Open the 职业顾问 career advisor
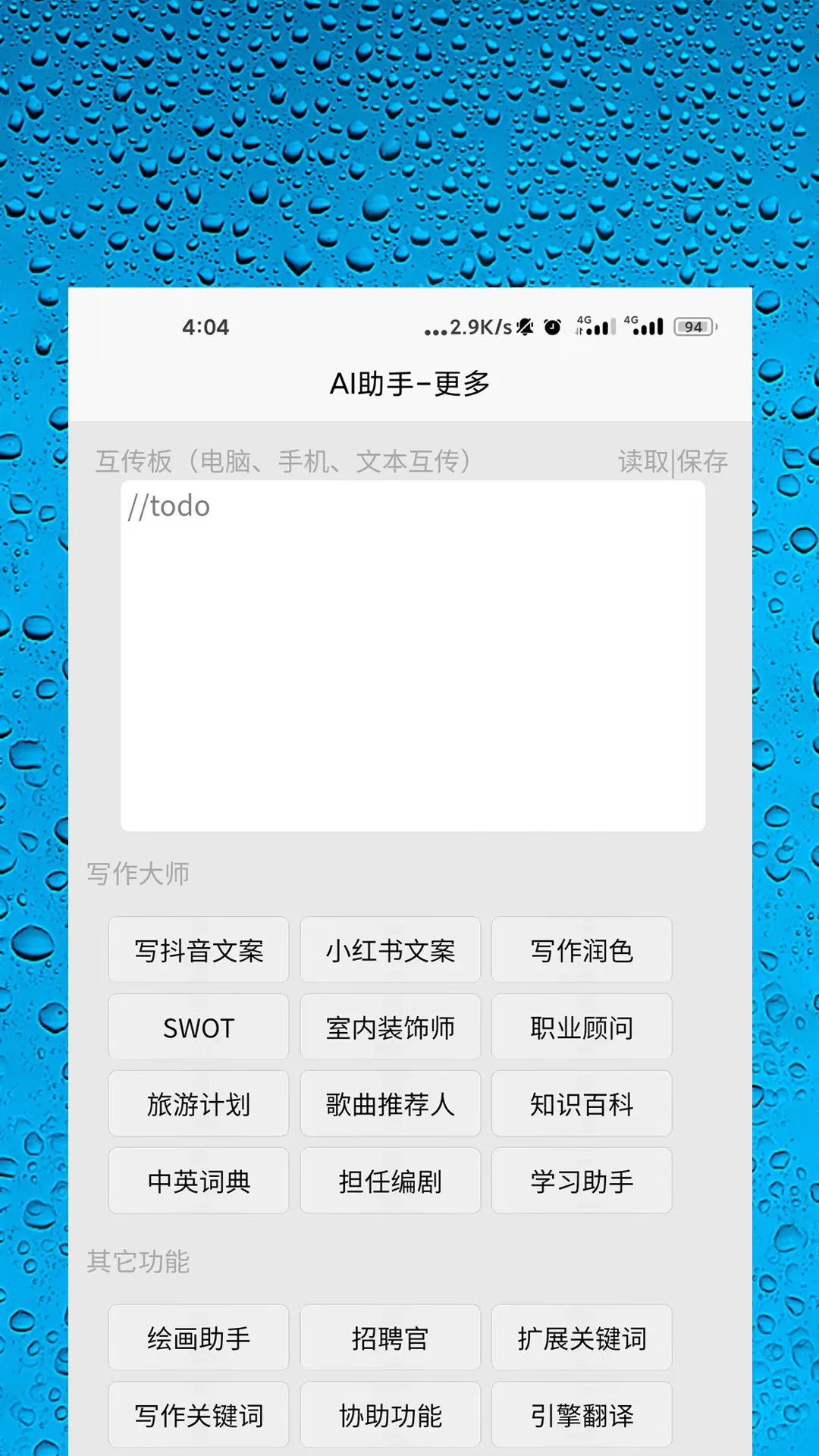 (582, 1028)
